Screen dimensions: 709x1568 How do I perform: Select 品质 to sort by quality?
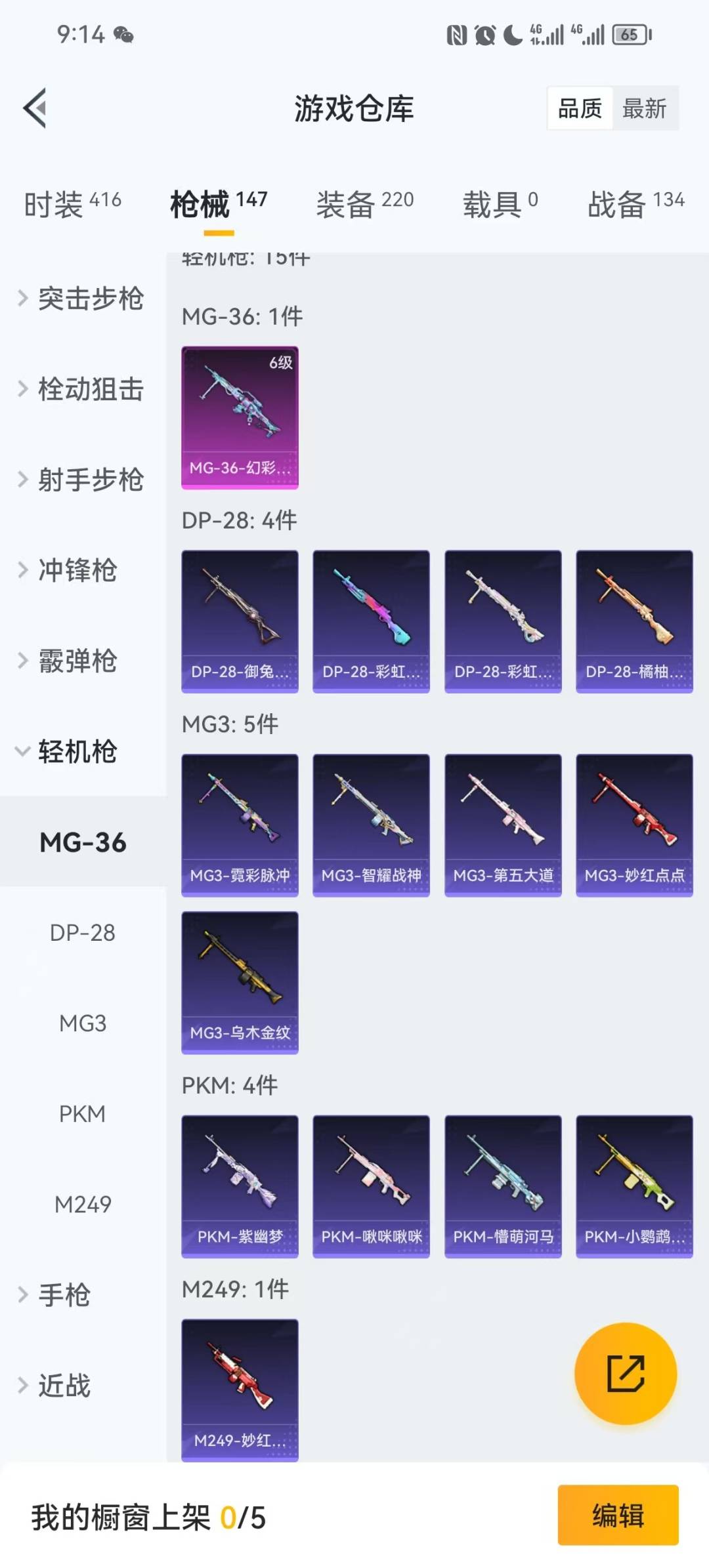578,108
